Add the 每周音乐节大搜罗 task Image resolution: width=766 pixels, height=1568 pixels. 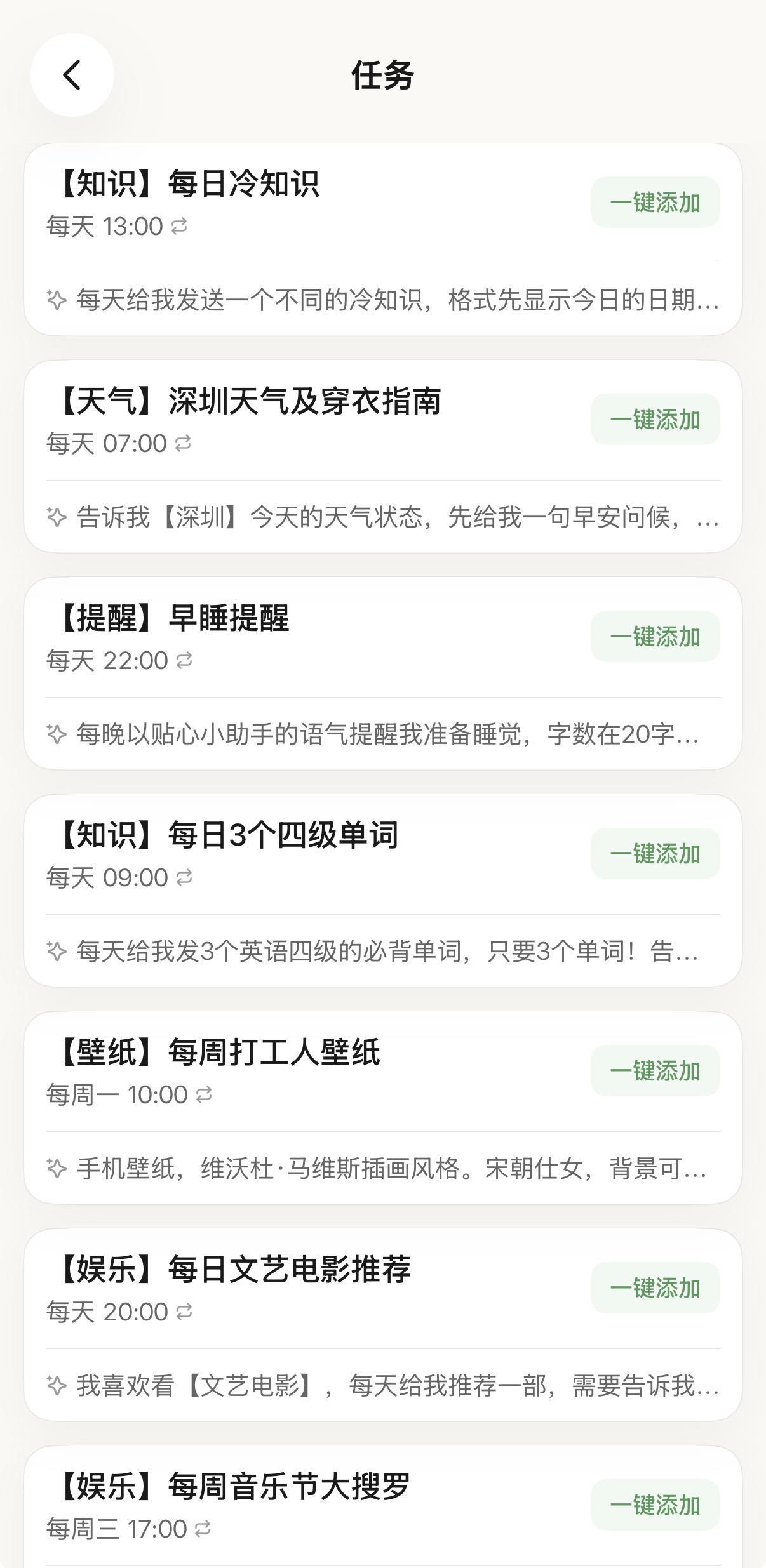tap(655, 1505)
